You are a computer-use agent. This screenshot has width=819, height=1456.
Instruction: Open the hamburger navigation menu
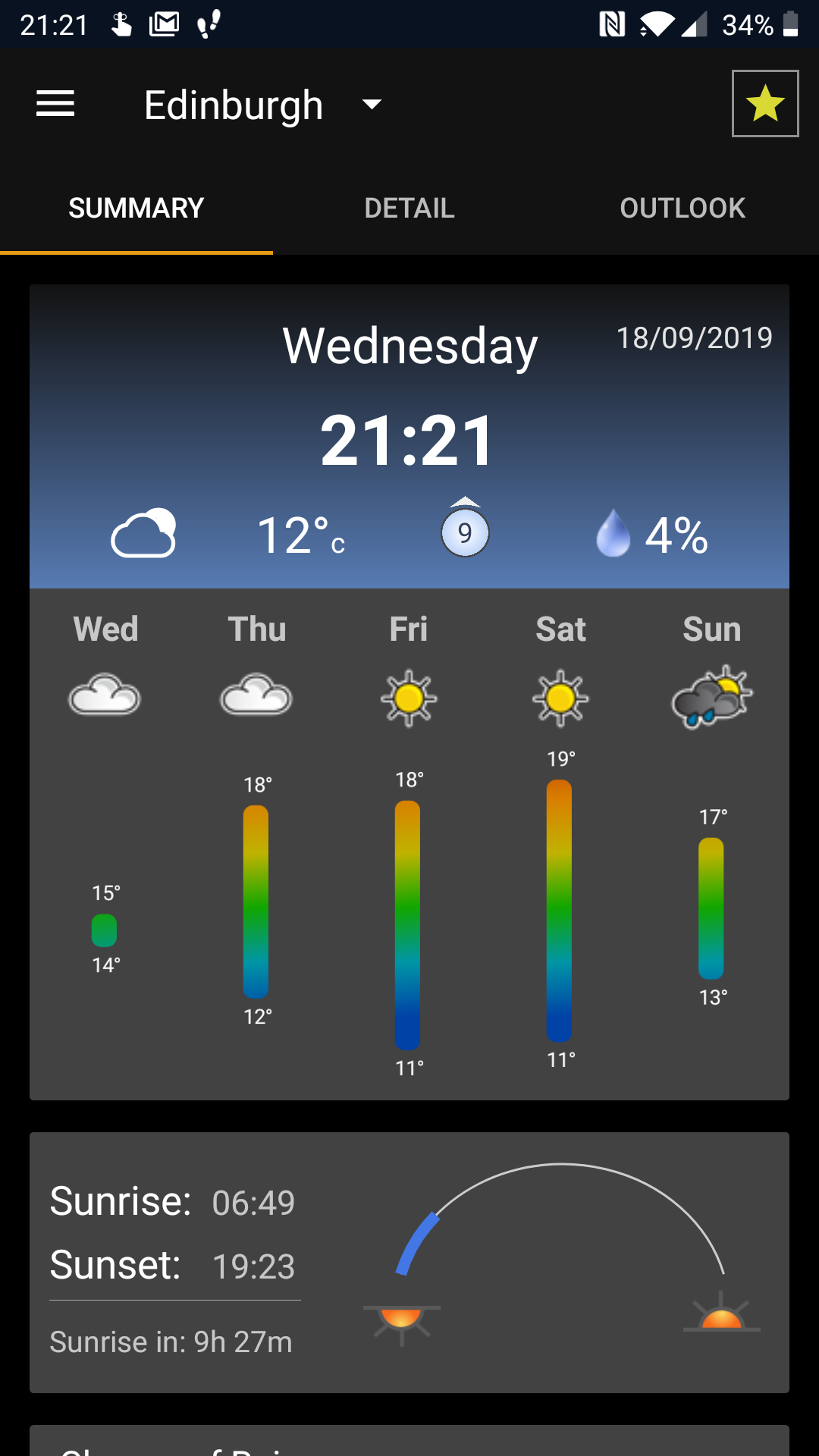(55, 104)
